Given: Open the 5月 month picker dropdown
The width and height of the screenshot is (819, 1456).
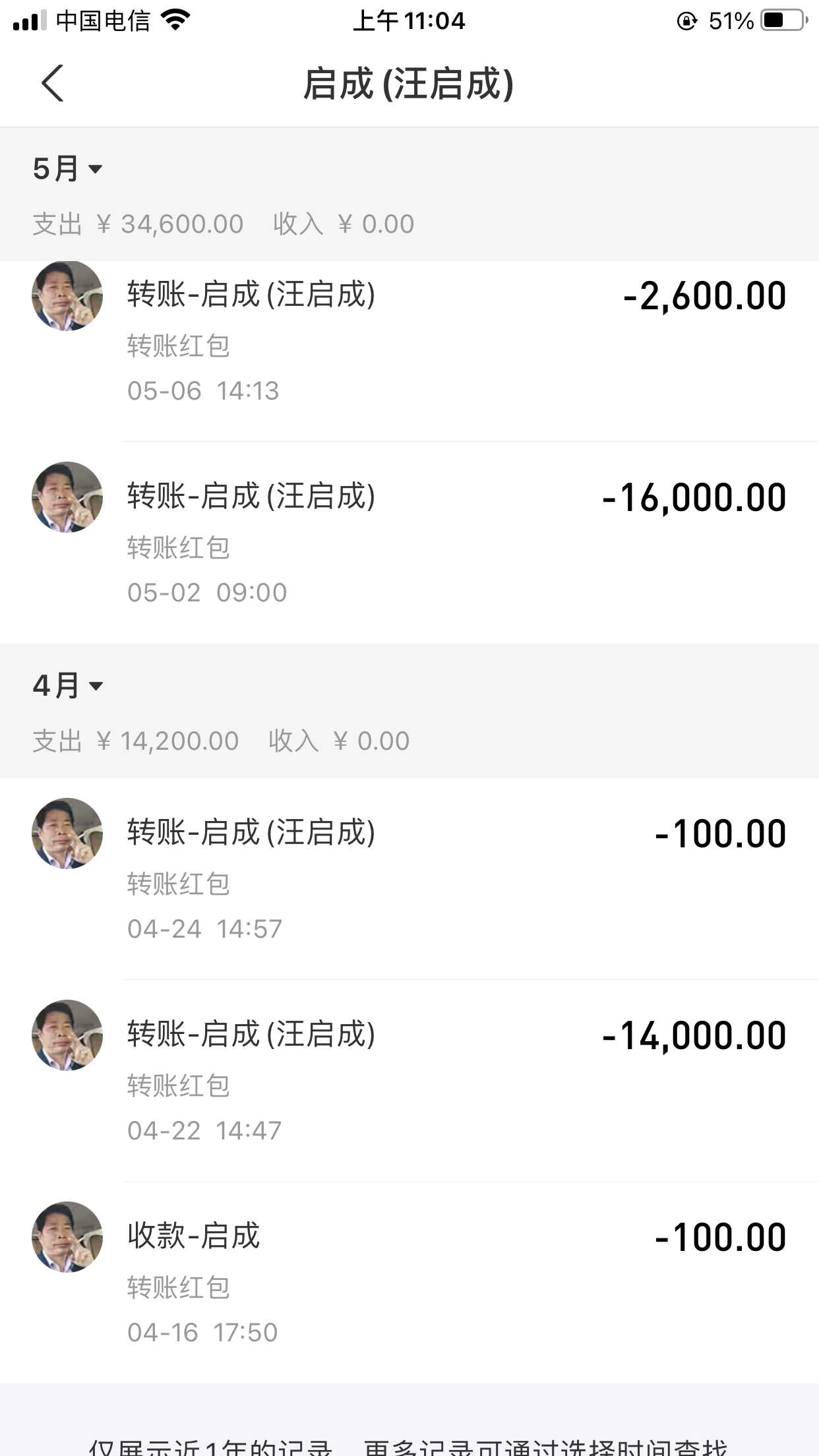Looking at the screenshot, I should pos(68,169).
